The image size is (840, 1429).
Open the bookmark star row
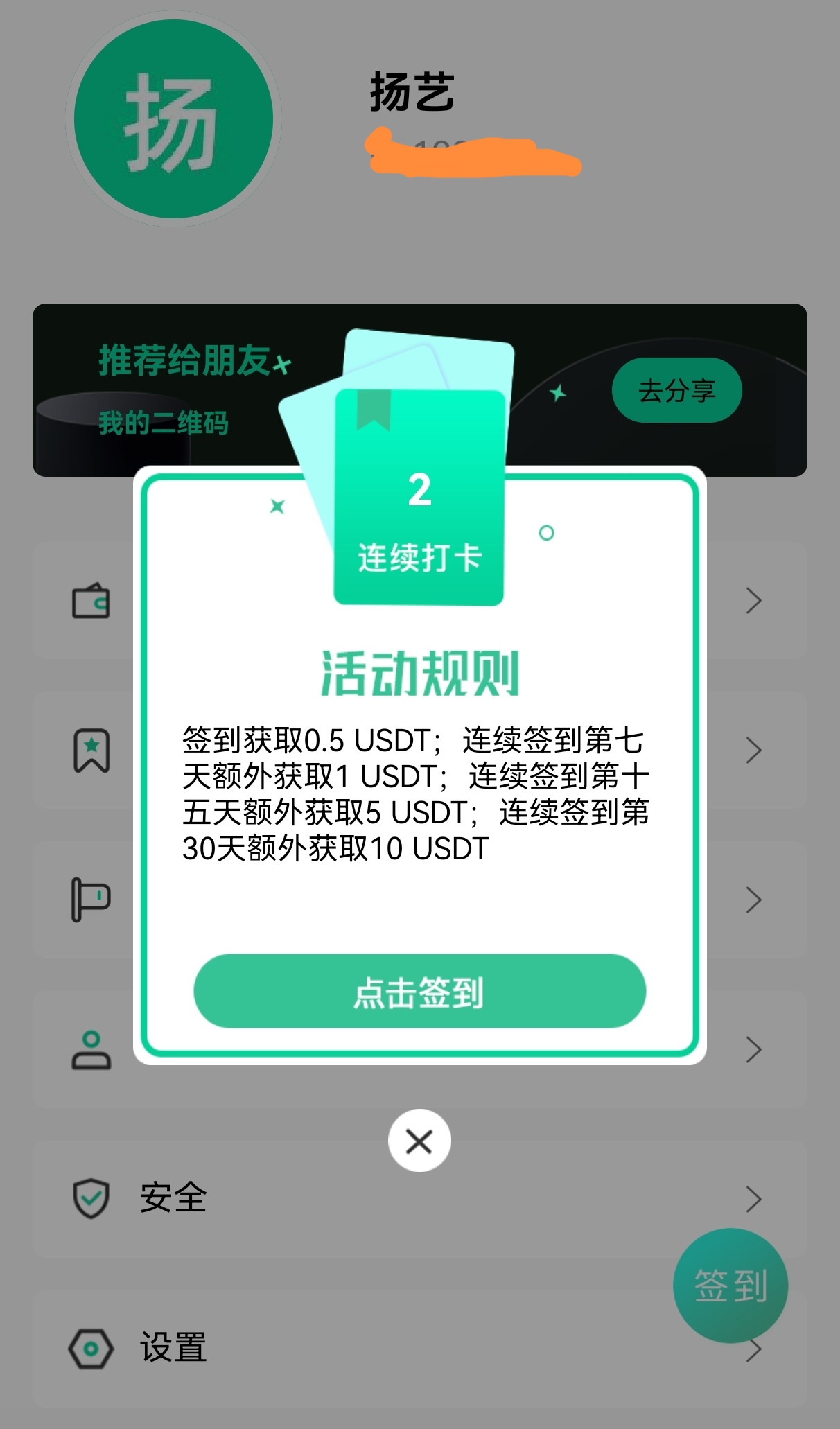[91, 751]
